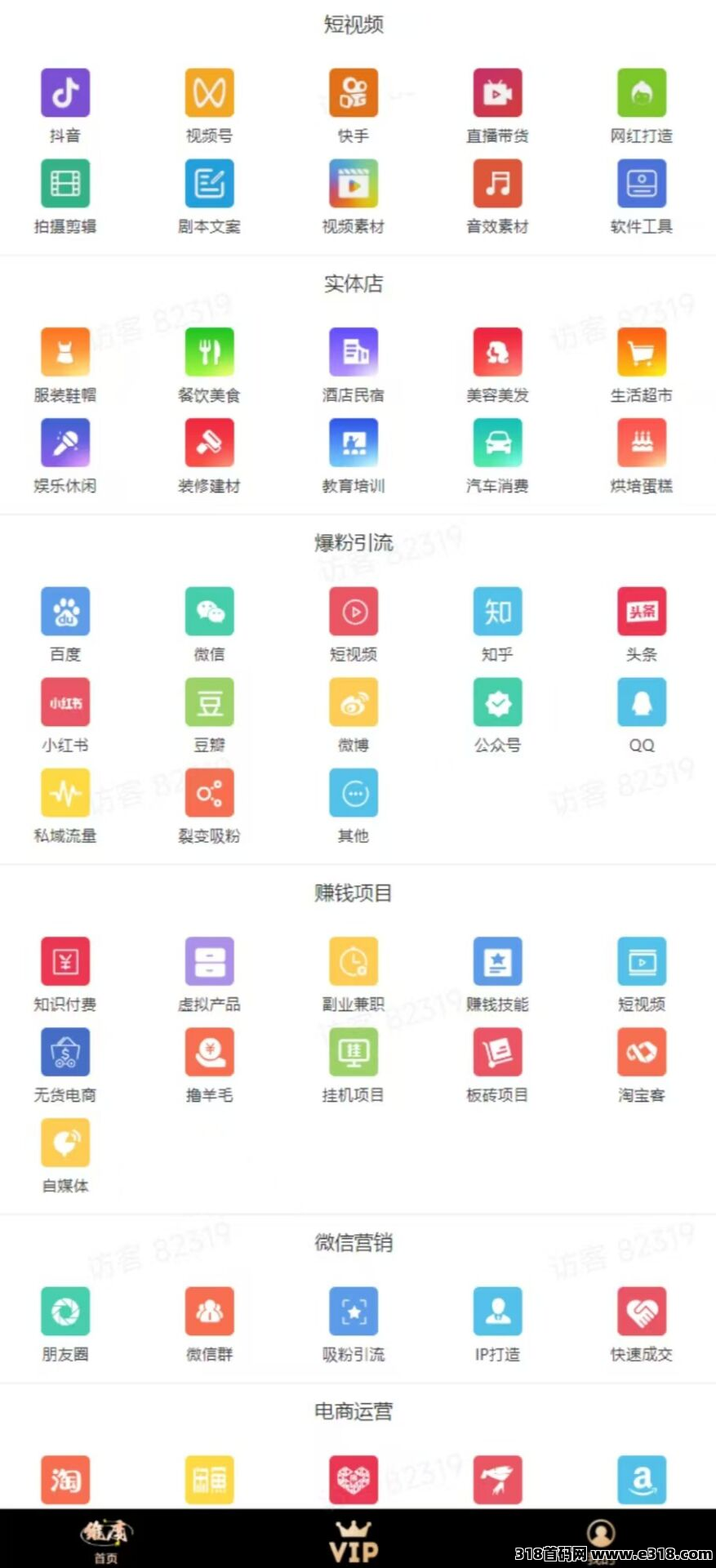The height and width of the screenshot is (1568, 716).
Task: Open 软件工具 category
Action: click(x=642, y=185)
